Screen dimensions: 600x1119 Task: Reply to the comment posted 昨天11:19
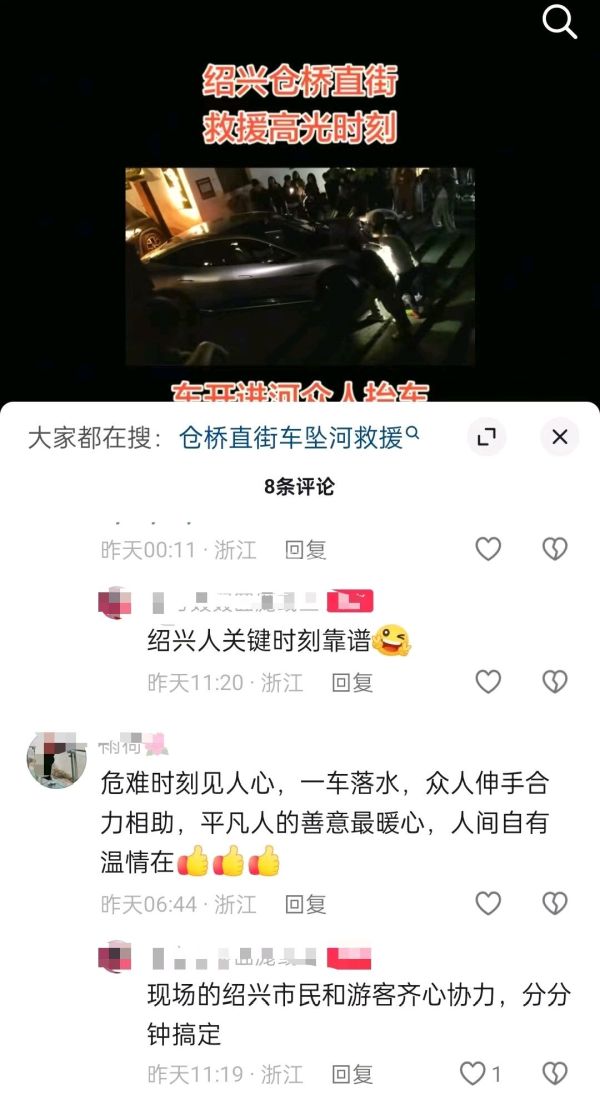tap(352, 1074)
